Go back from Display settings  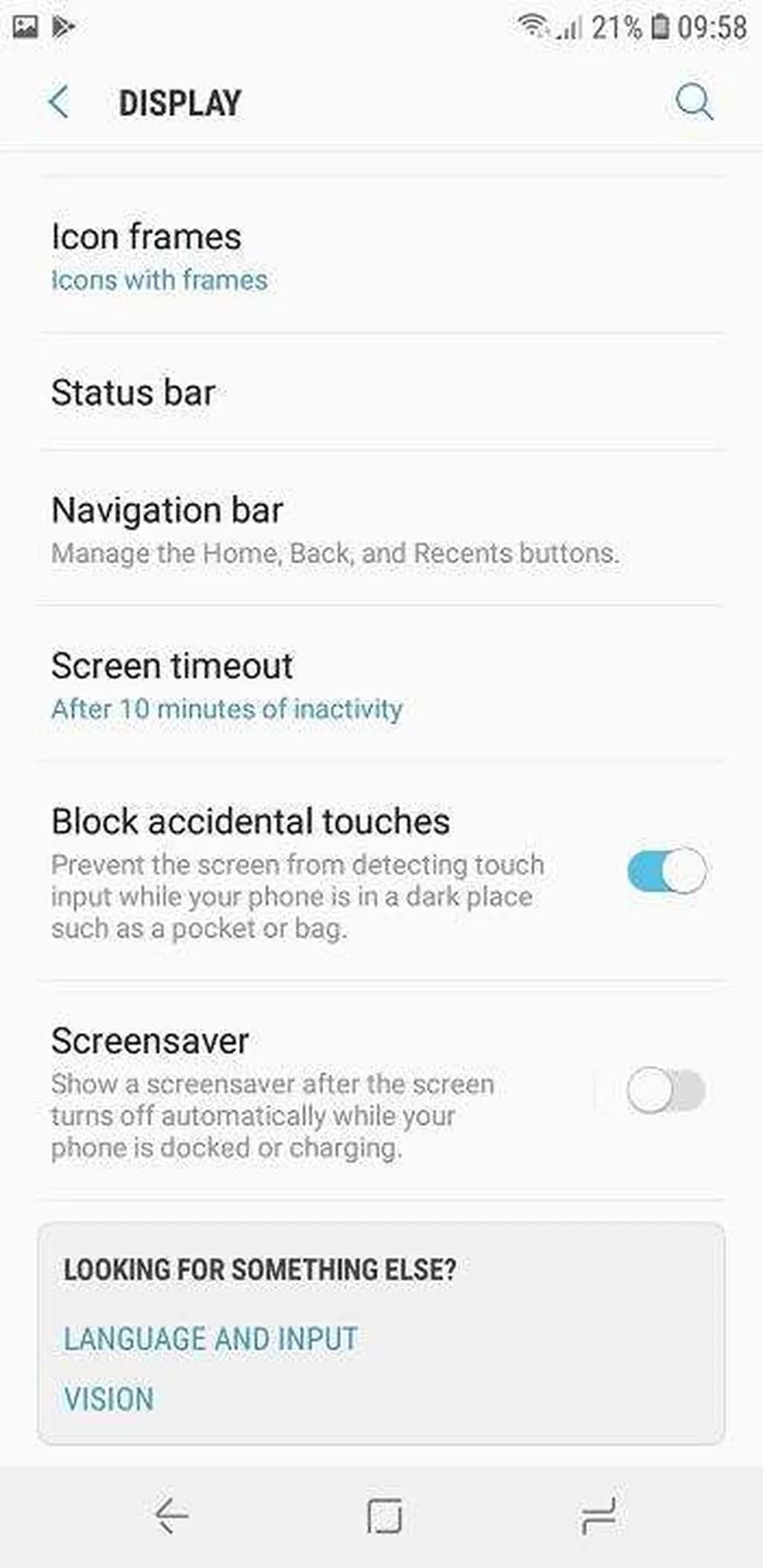point(59,102)
